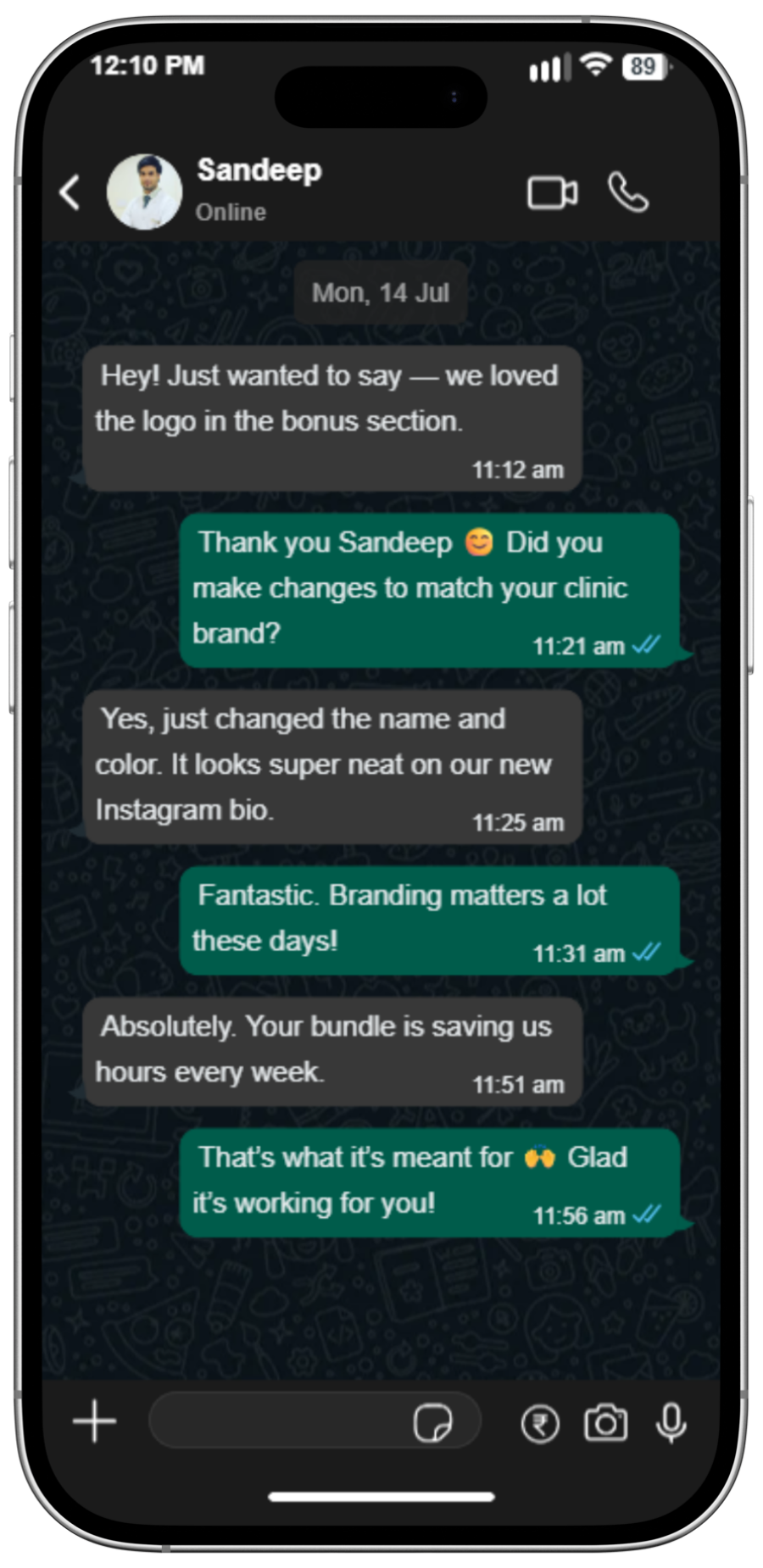The height and width of the screenshot is (1568, 763).
Task: Open the sticker picker
Action: 432,1422
